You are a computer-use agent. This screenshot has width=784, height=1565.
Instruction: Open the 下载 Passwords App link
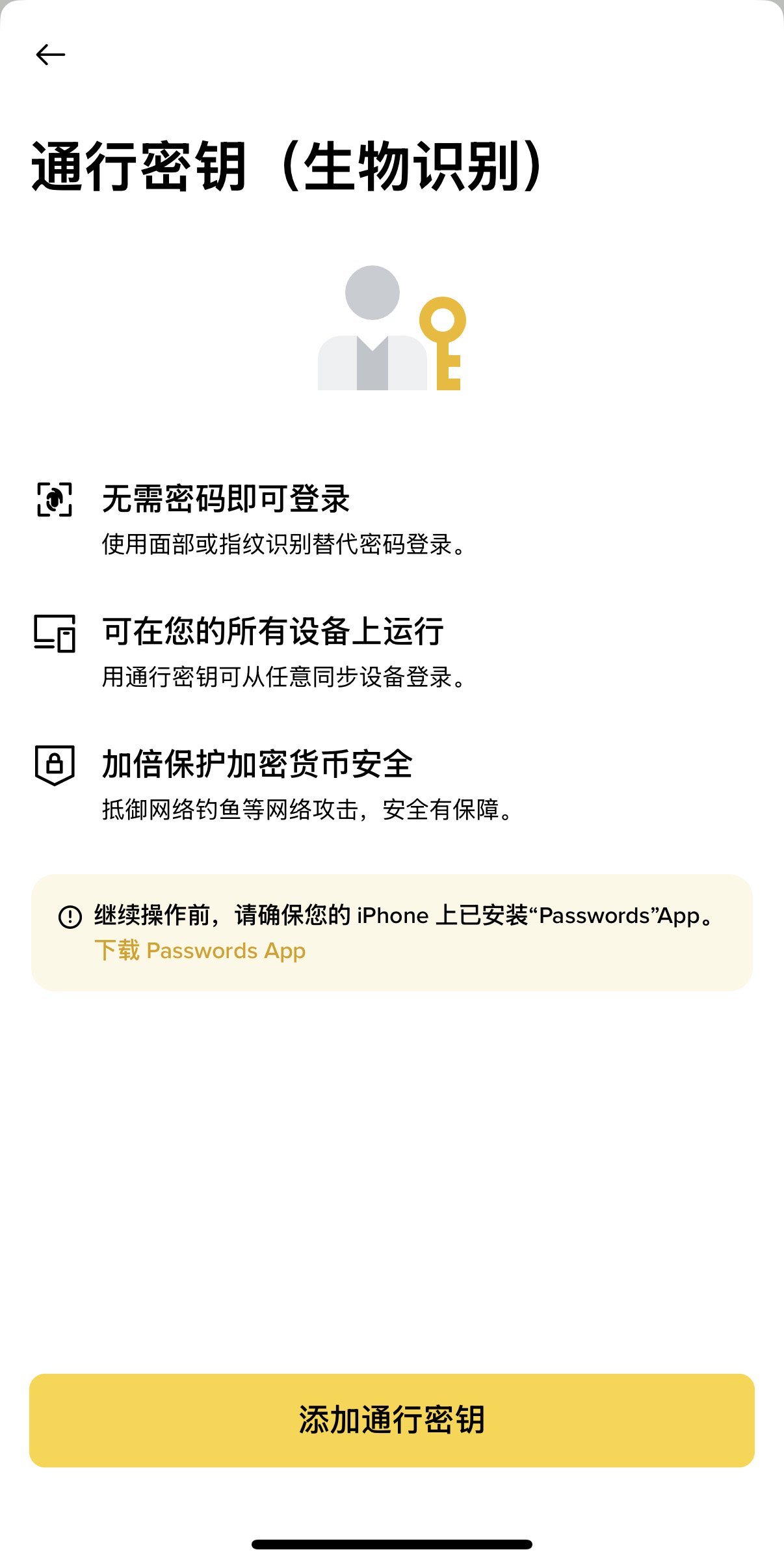coord(200,950)
